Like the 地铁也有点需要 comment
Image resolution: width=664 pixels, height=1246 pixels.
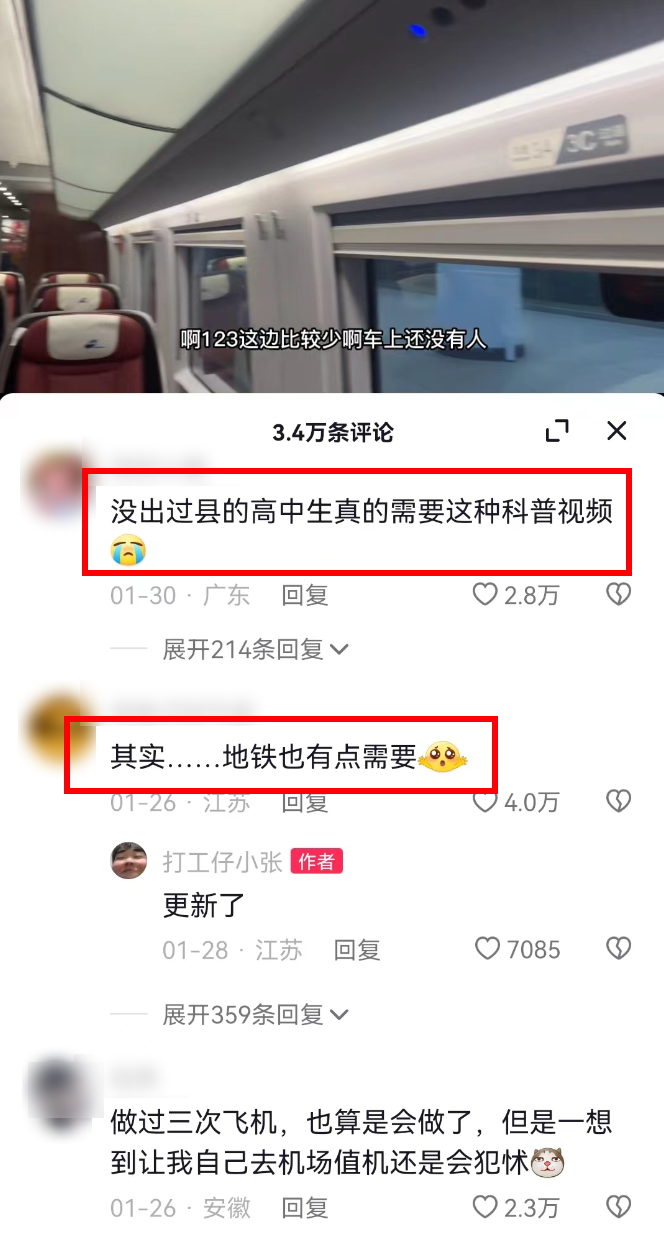coord(486,801)
